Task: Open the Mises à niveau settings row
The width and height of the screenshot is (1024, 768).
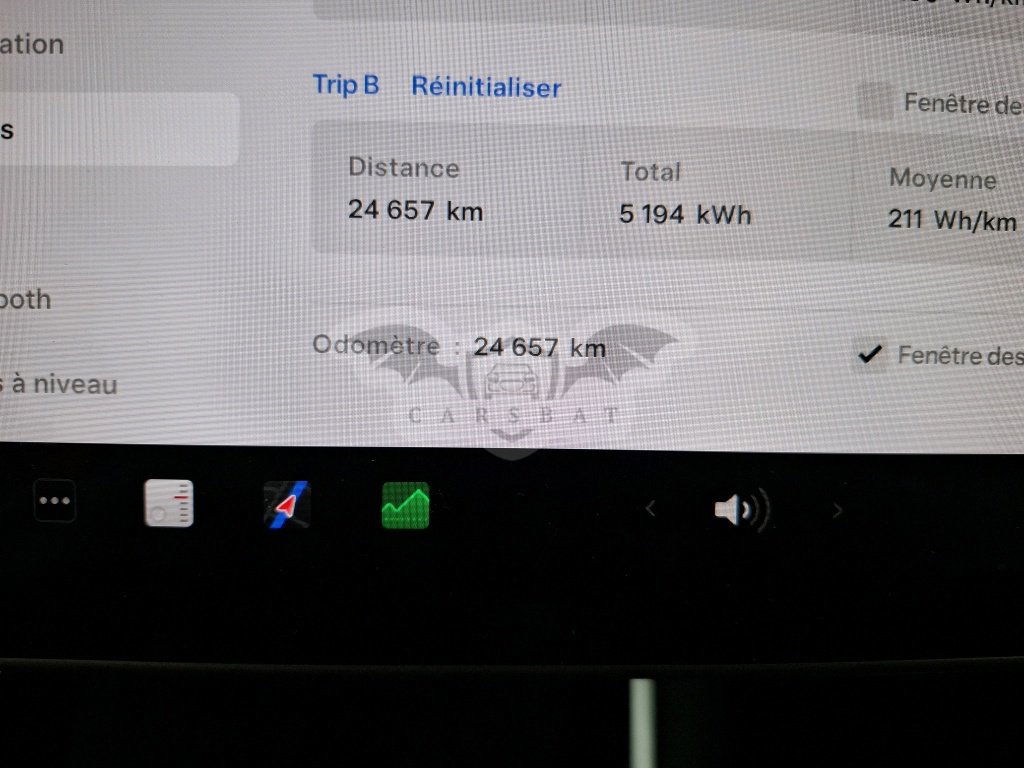Action: (58, 384)
